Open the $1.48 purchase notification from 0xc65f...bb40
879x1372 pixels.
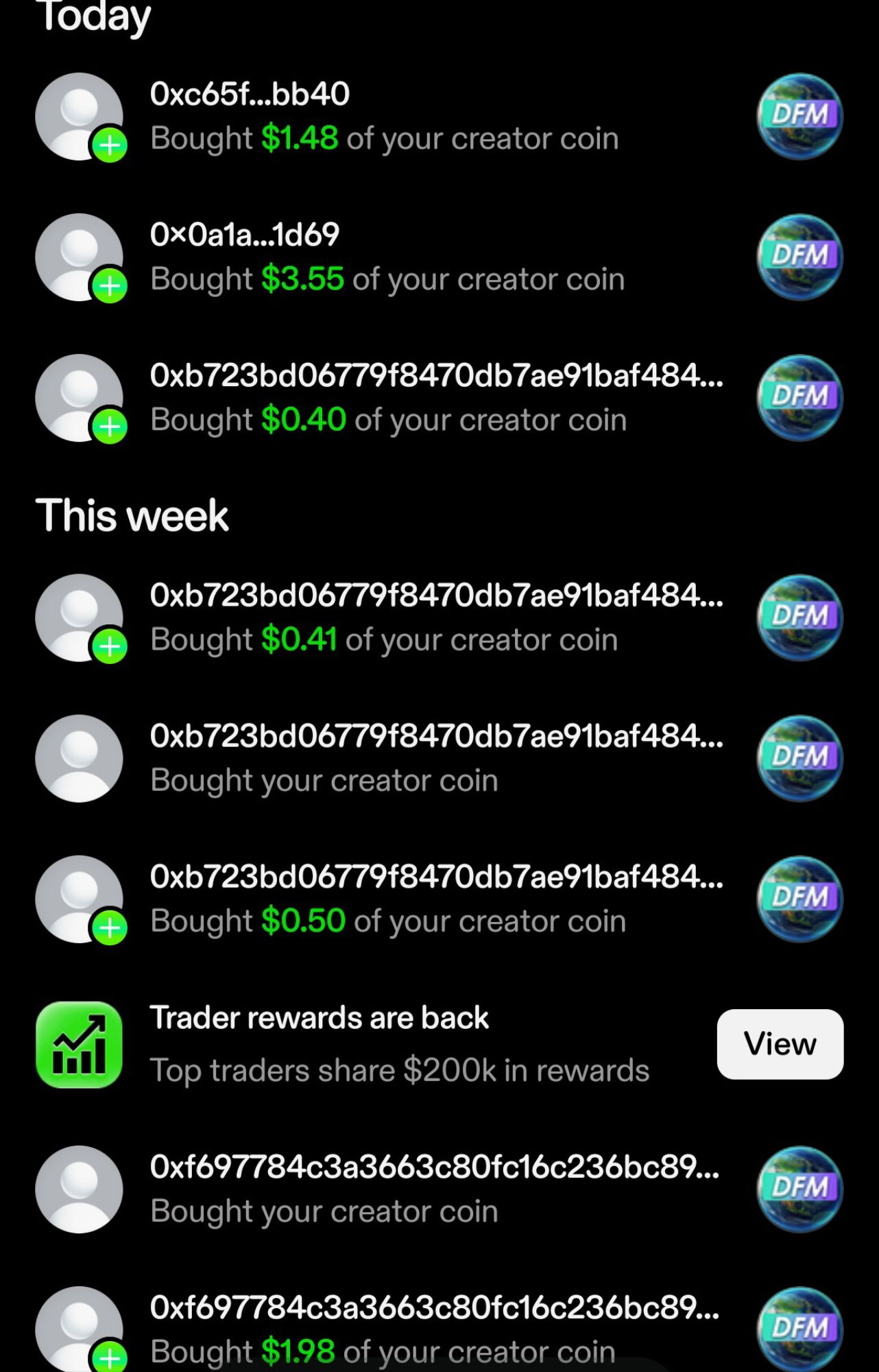tap(384, 117)
